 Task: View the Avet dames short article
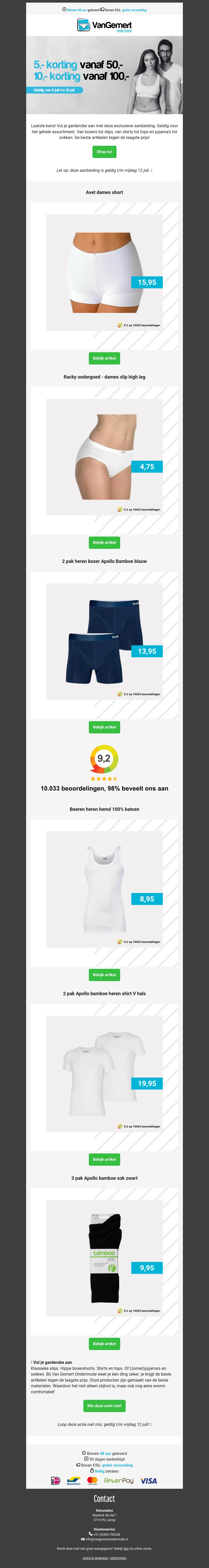(x=104, y=358)
